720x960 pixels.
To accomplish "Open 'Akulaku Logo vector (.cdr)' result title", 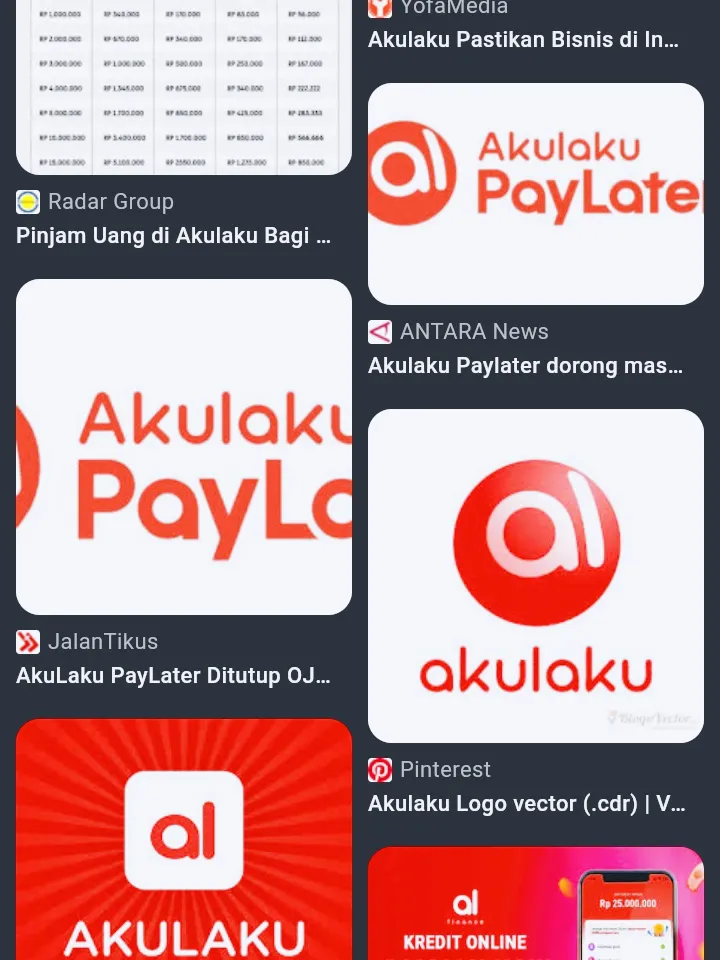I will (x=526, y=804).
